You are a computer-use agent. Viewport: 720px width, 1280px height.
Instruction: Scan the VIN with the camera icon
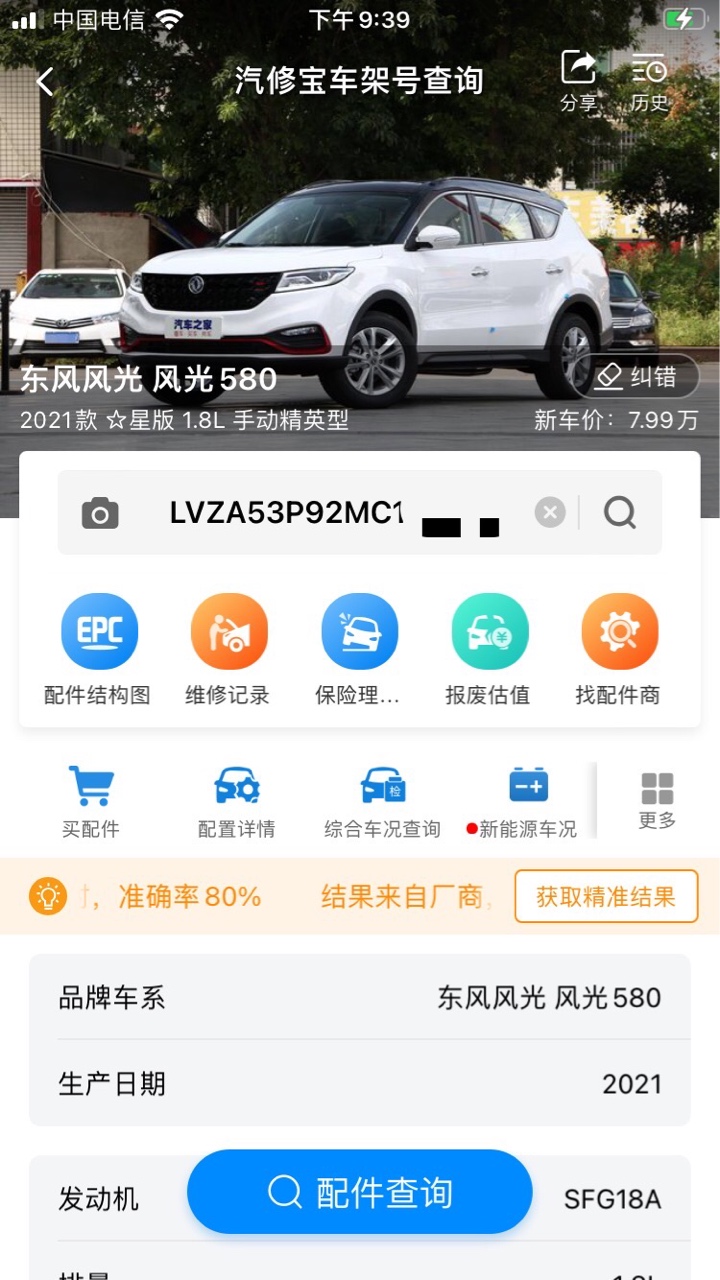pyautogui.click(x=100, y=513)
